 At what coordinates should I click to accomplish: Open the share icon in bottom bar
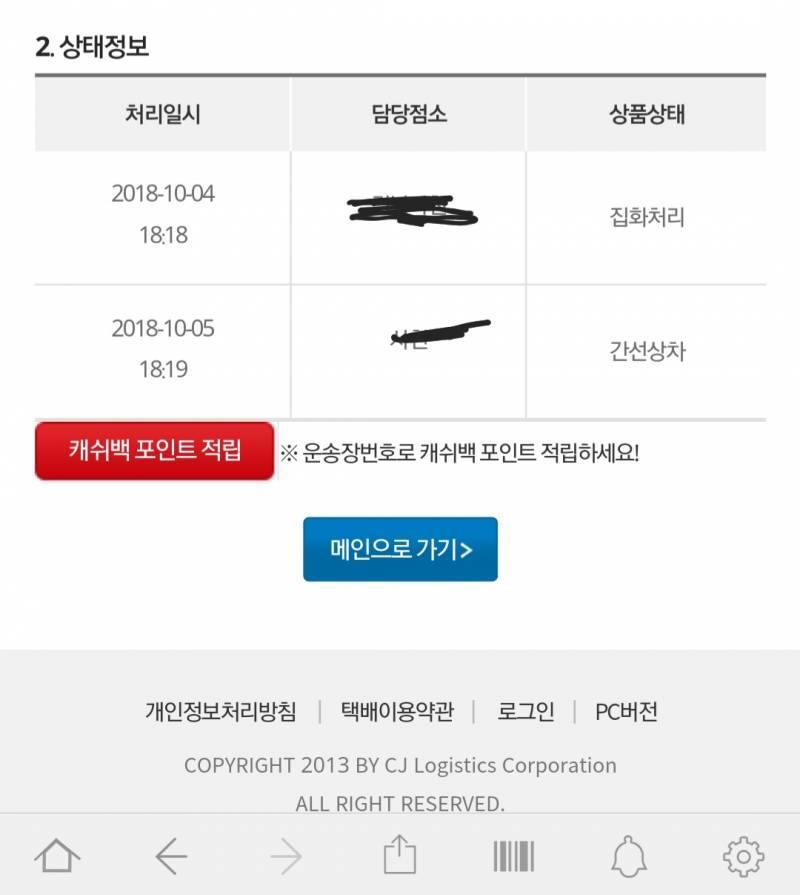coord(400,855)
